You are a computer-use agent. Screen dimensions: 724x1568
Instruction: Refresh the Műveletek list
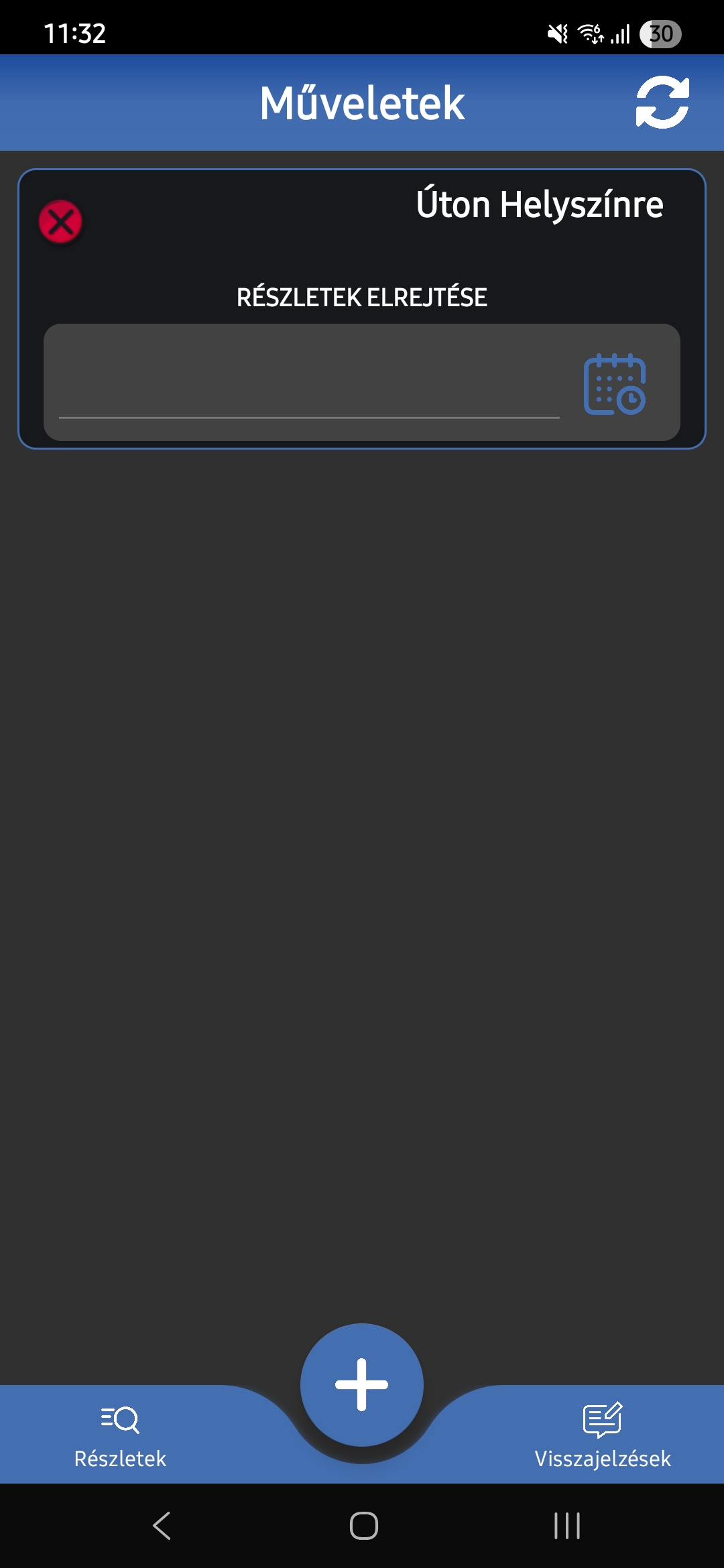[662, 103]
